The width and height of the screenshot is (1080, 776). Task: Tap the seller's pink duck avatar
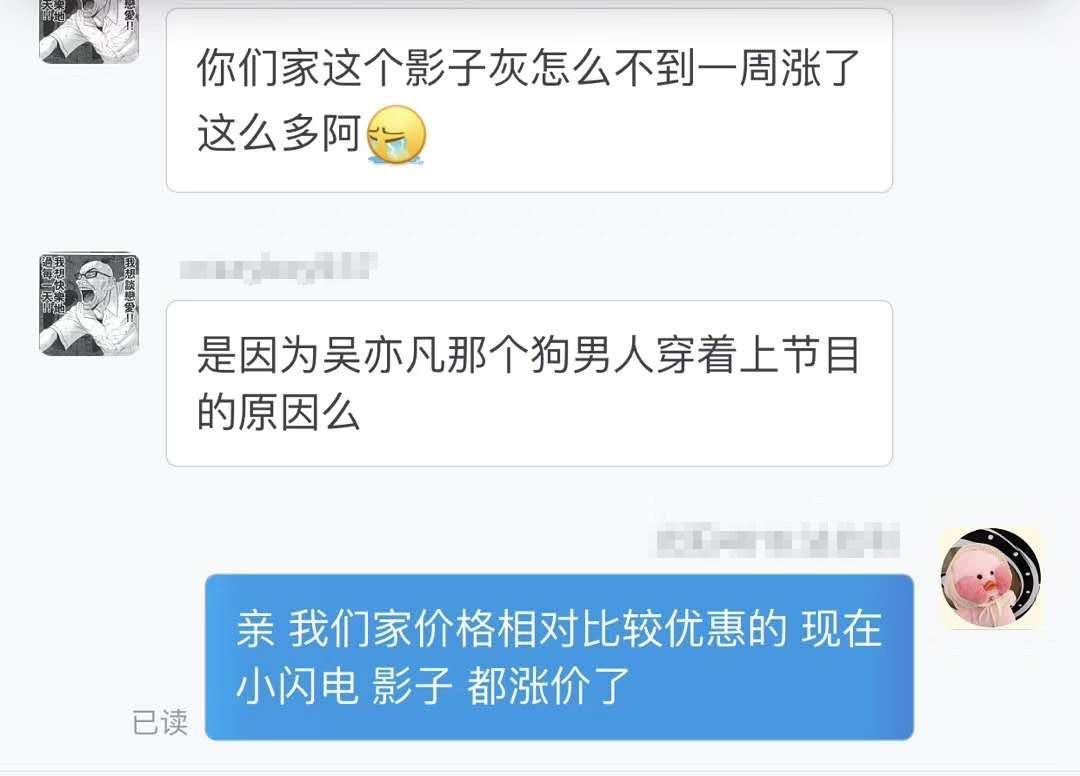[x=991, y=579]
